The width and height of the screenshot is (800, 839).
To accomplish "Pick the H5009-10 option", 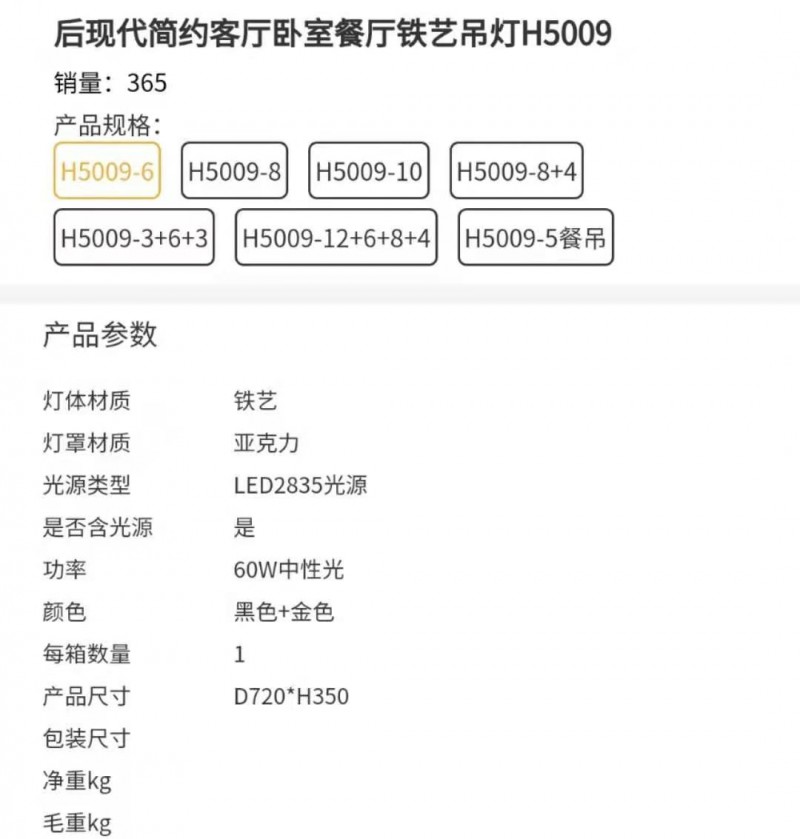I will (368, 171).
